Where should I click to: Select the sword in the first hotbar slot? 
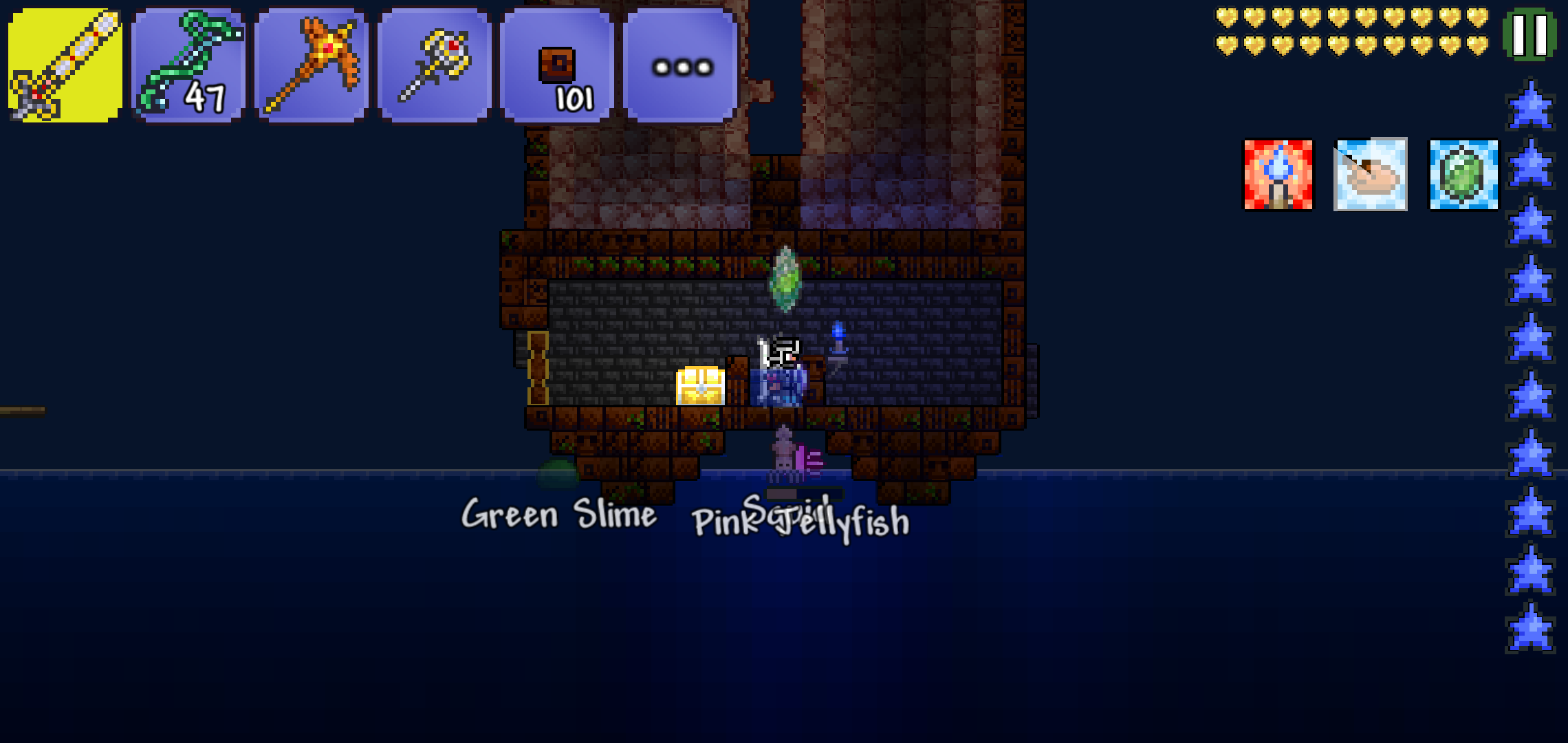65,66
